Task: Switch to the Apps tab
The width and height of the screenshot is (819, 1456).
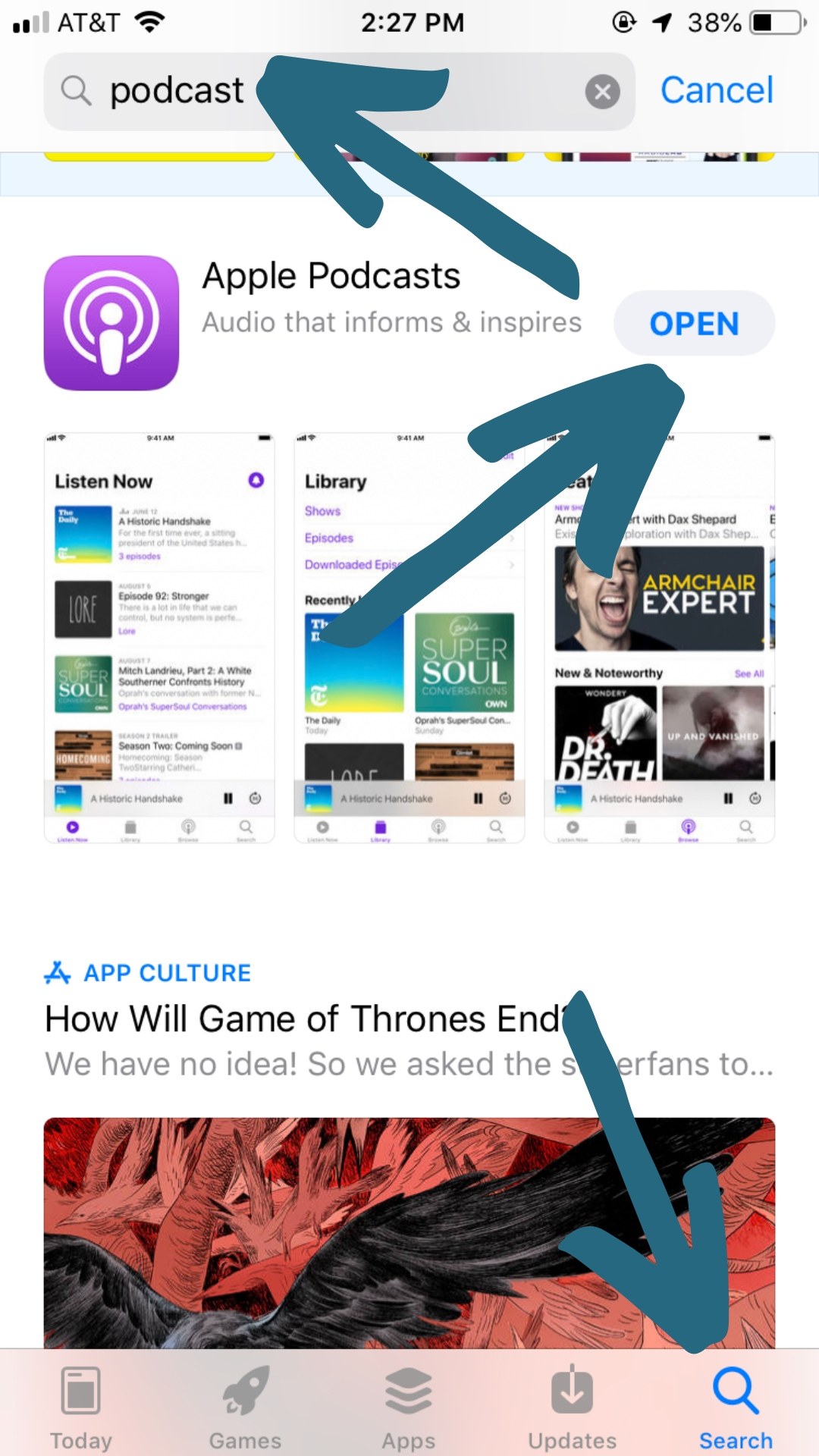Action: click(409, 1407)
